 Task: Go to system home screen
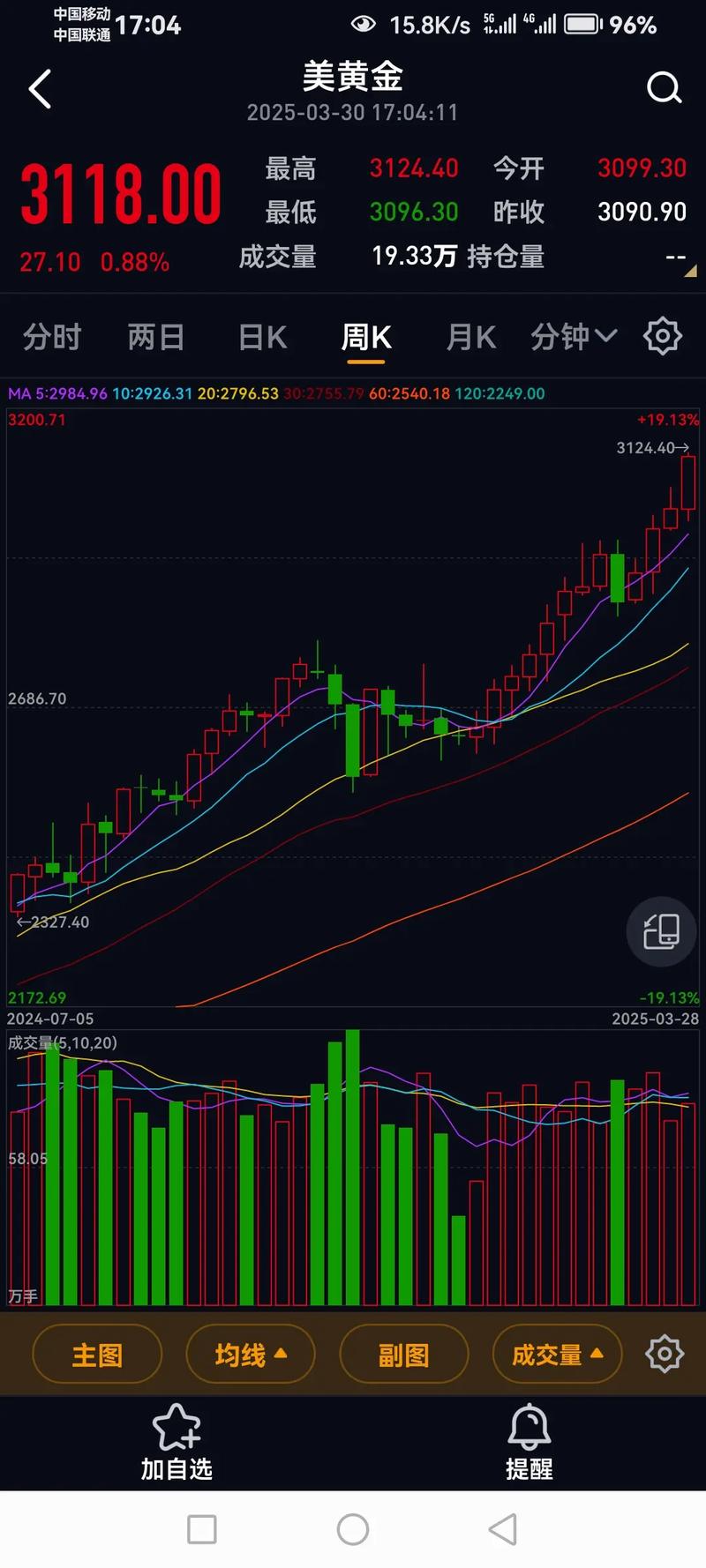coord(353,1529)
